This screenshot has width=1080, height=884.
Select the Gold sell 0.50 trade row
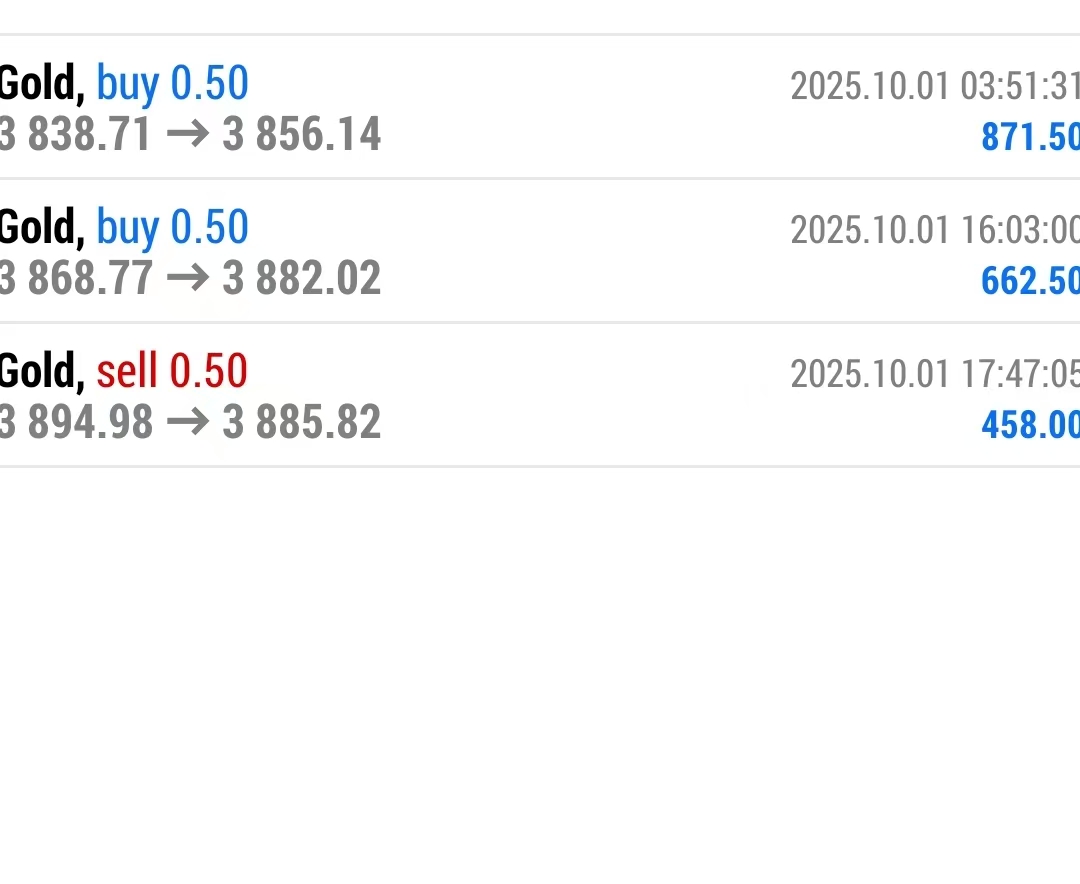tap(540, 396)
